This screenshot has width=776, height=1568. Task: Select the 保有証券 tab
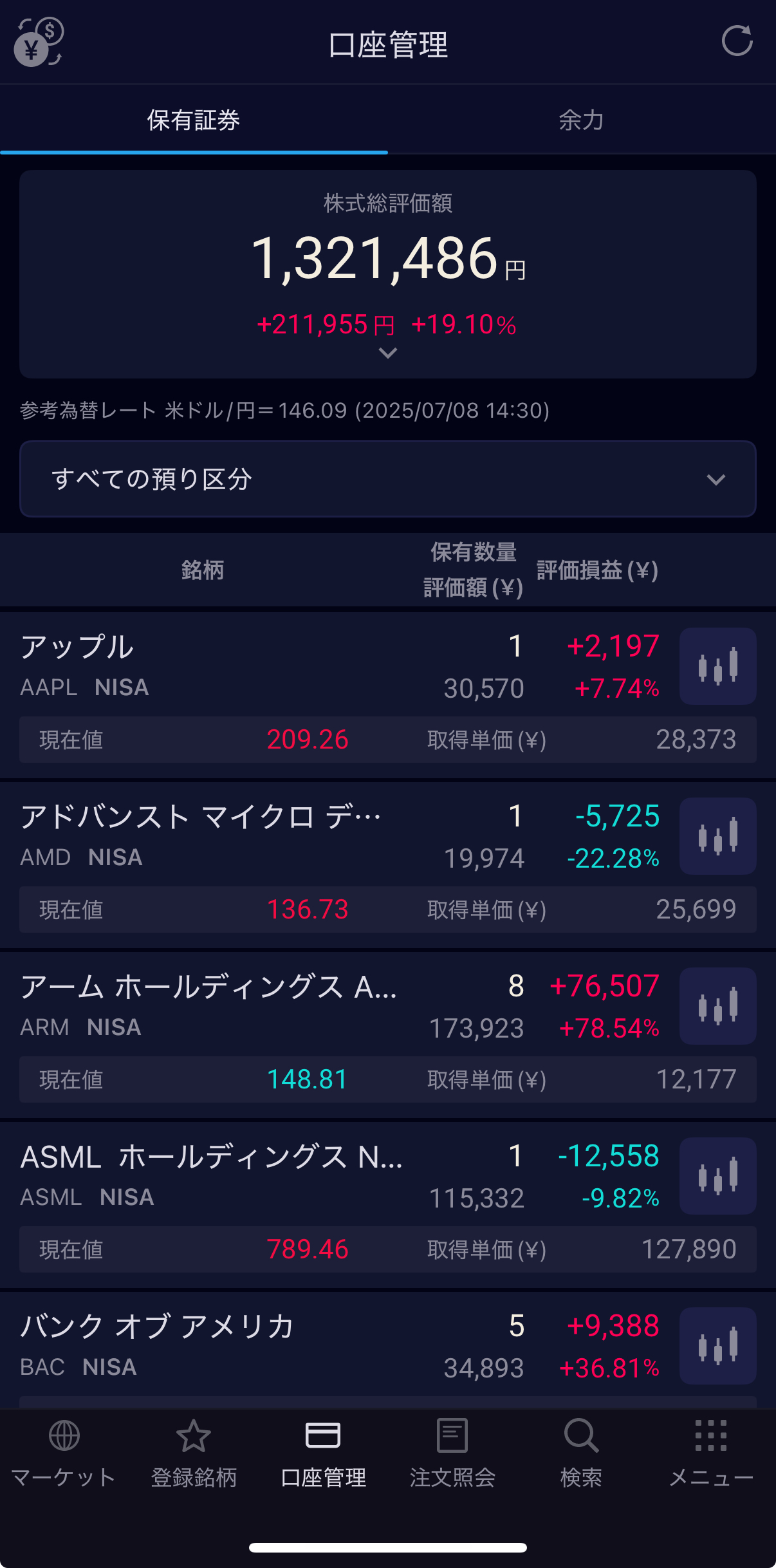point(194,120)
